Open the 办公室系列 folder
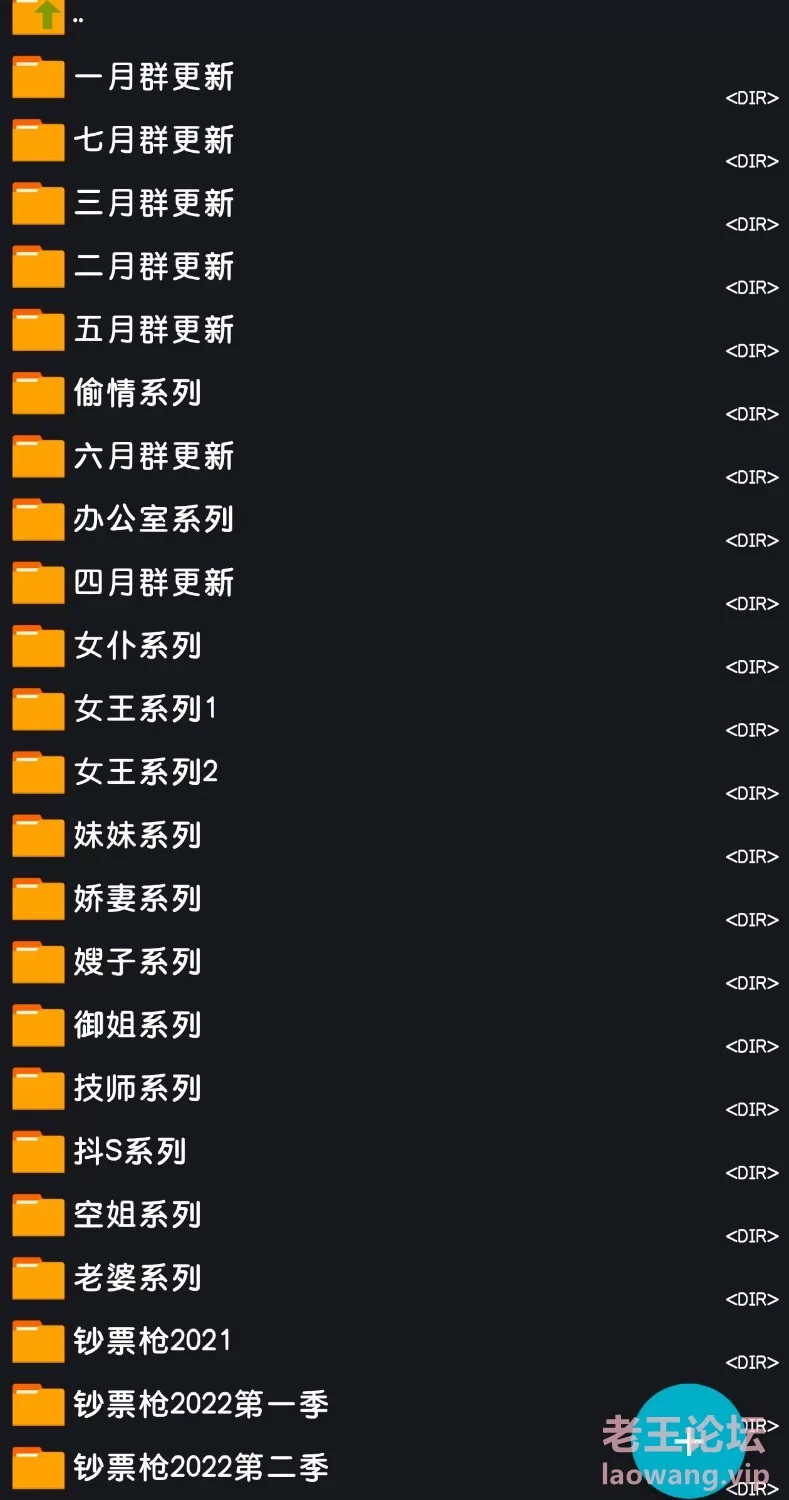Screen dimensions: 789x1500 pos(394,519)
